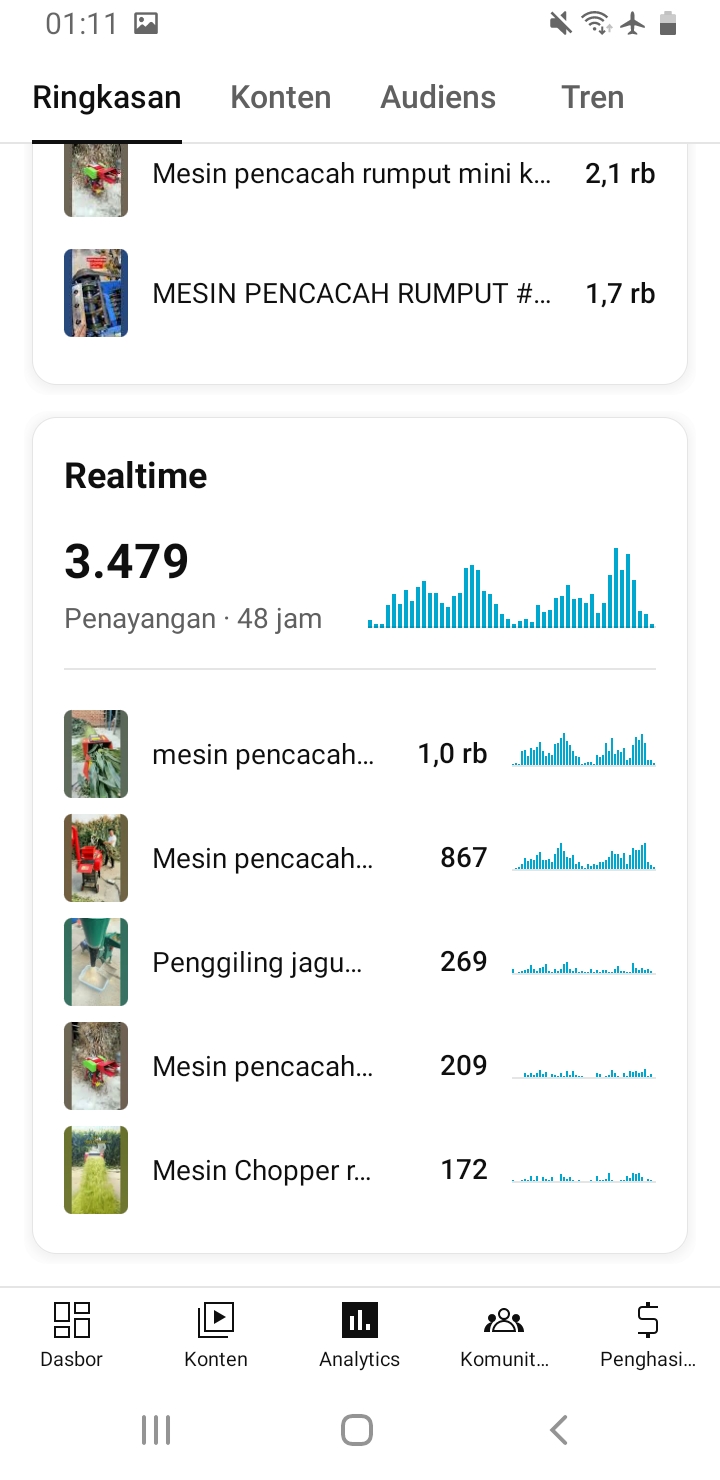Viewport: 720px width, 1480px height.
Task: Open Konten in the bottom navigation
Action: coord(216,1335)
